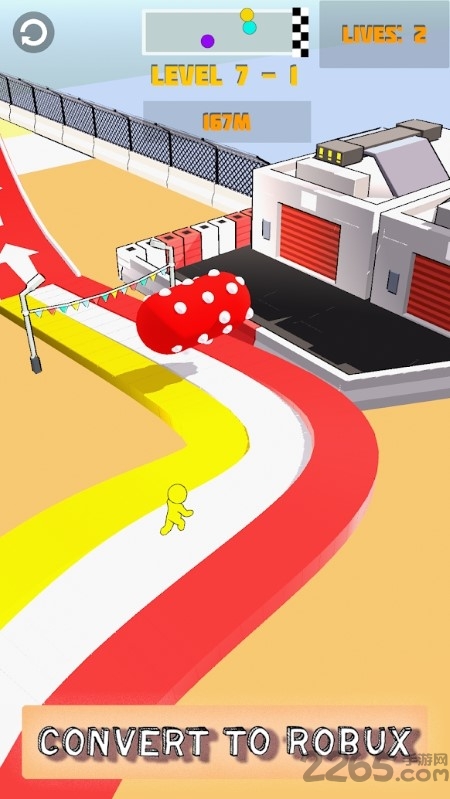Image resolution: width=450 pixels, height=799 pixels.
Task: Tap the restart level icon
Action: pyautogui.click(x=34, y=33)
